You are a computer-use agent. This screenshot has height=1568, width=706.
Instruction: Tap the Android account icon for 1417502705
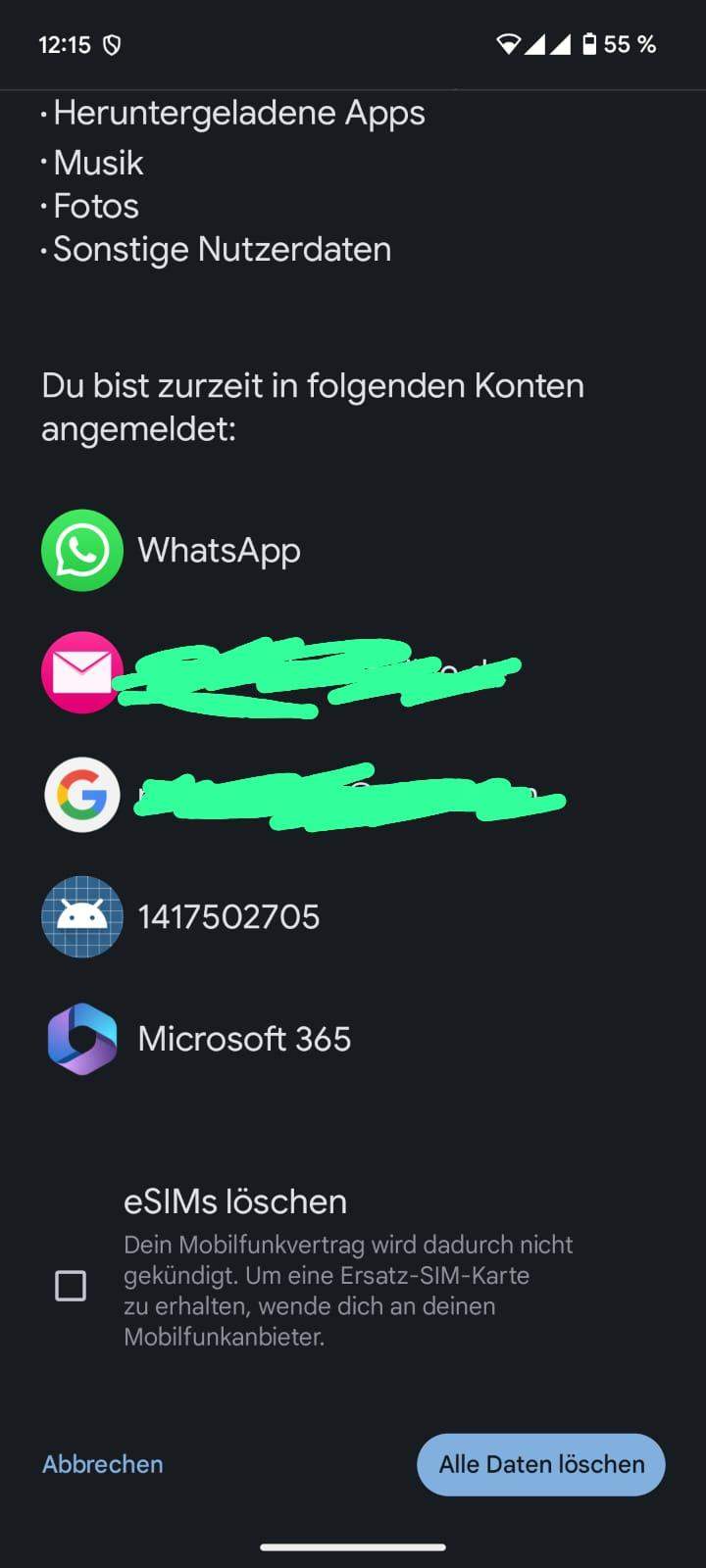click(x=81, y=917)
